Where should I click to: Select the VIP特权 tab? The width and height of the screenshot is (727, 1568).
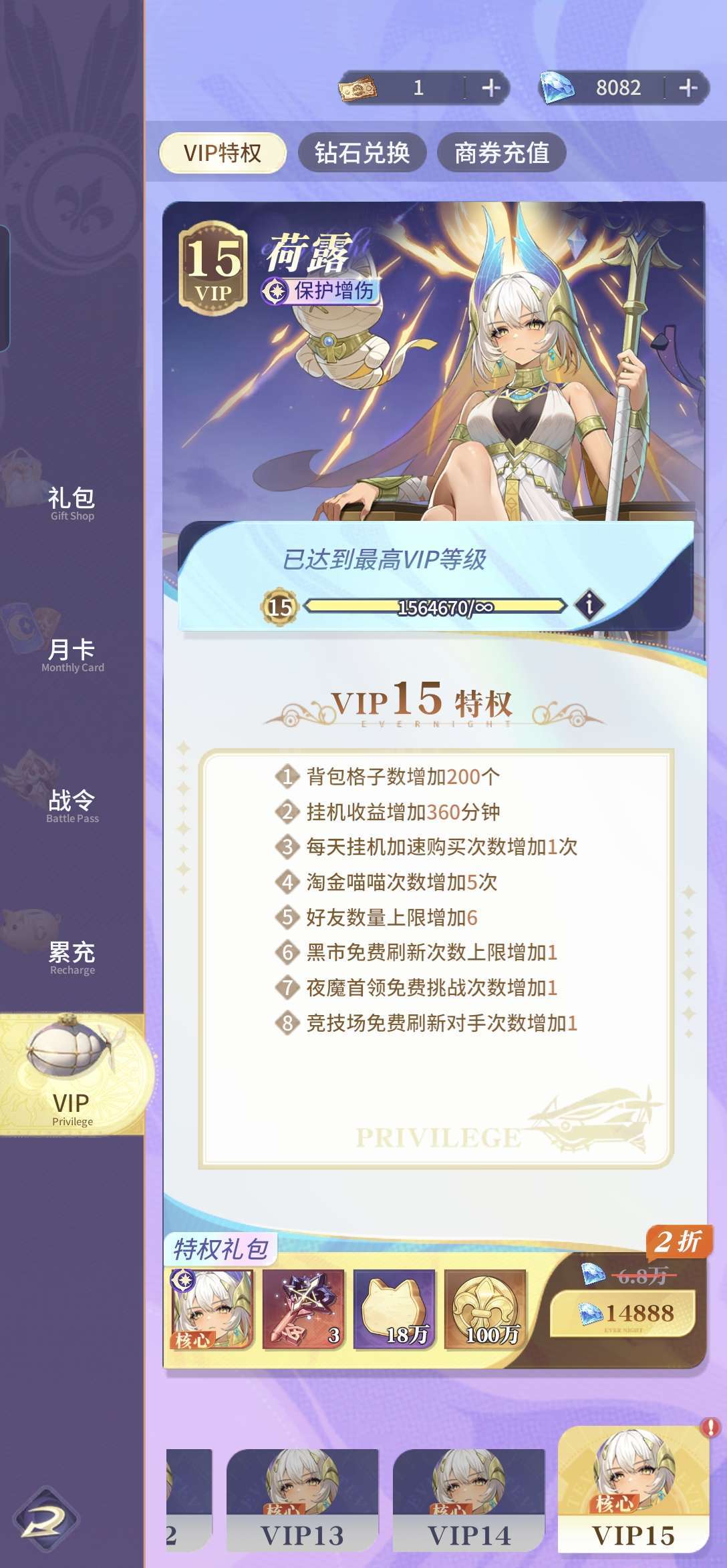pos(223,153)
